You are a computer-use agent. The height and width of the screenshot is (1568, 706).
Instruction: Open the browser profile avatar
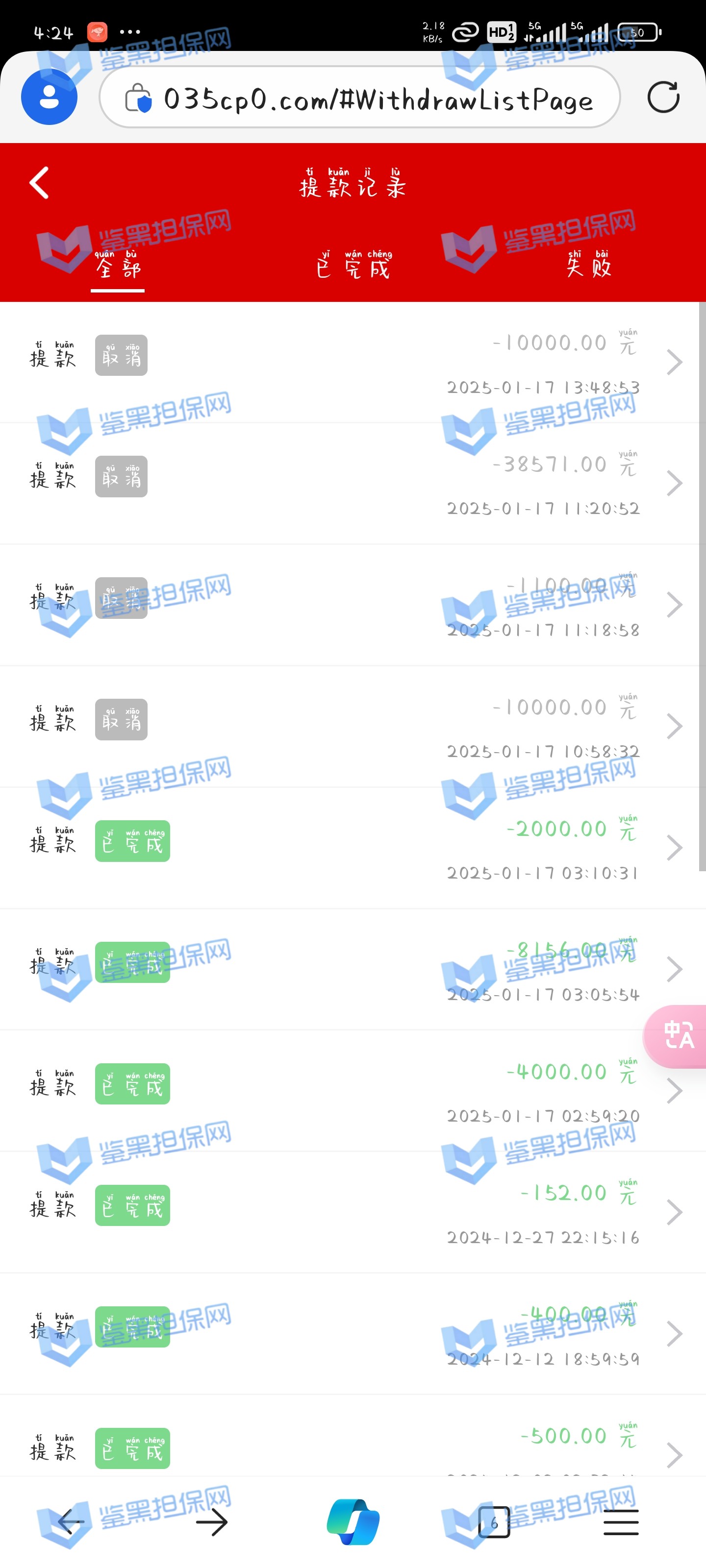tap(50, 98)
